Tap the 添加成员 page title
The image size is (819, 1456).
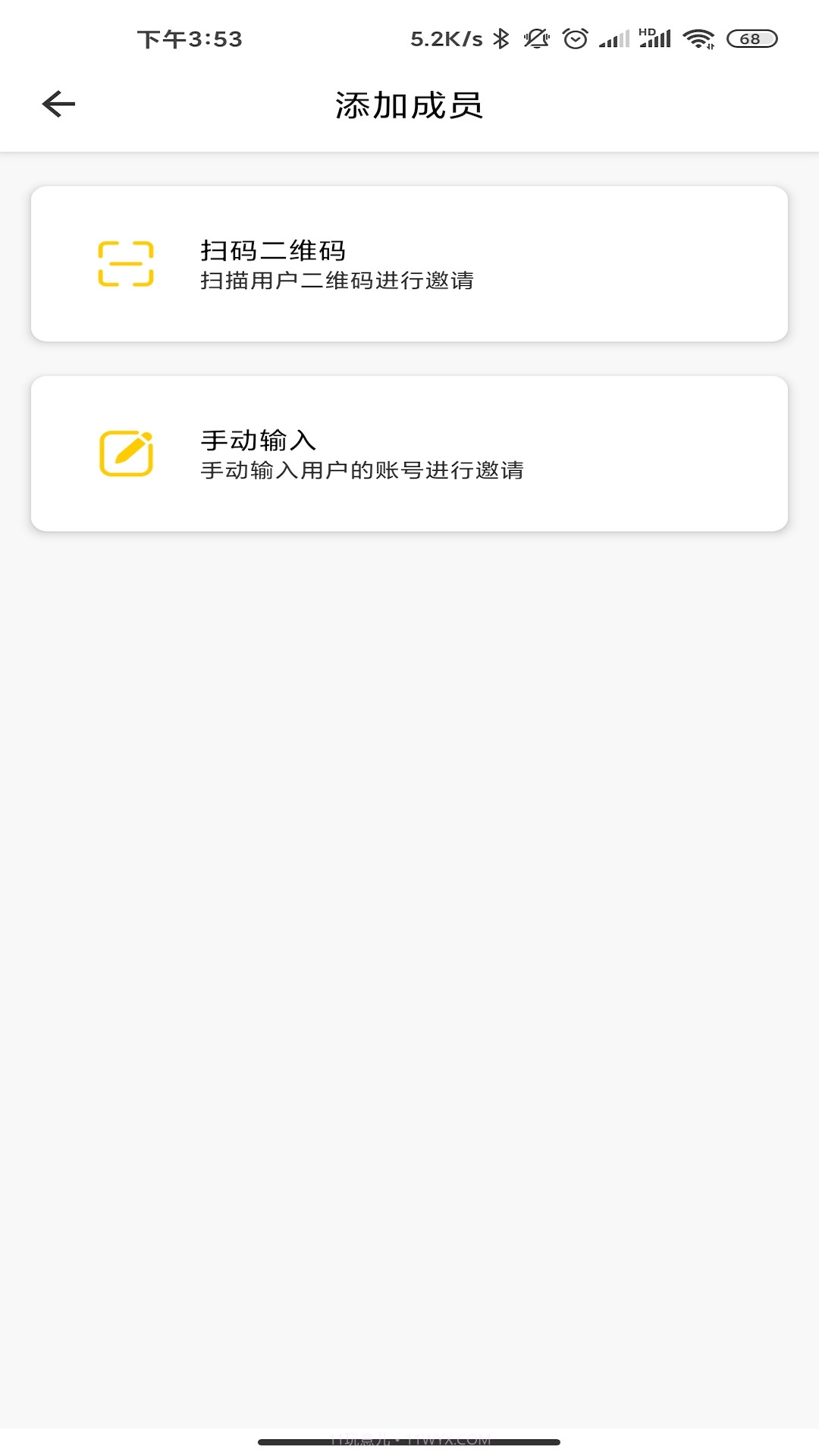click(409, 105)
